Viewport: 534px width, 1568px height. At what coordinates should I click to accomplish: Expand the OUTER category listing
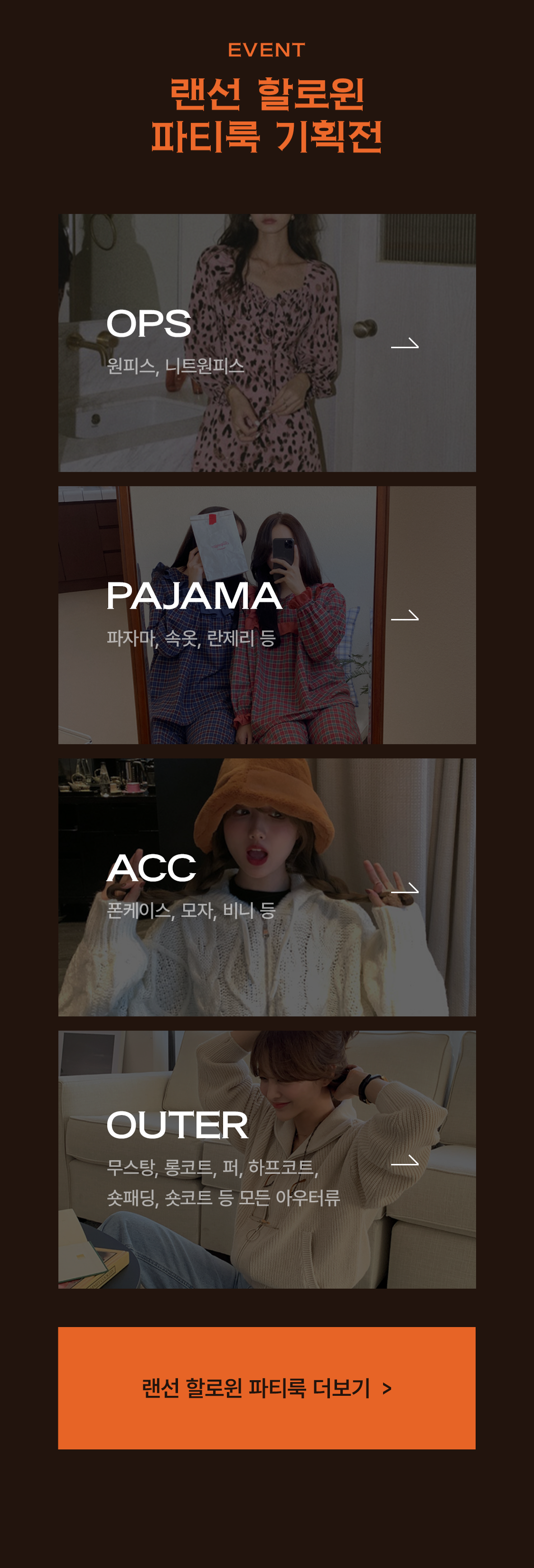(267, 1156)
